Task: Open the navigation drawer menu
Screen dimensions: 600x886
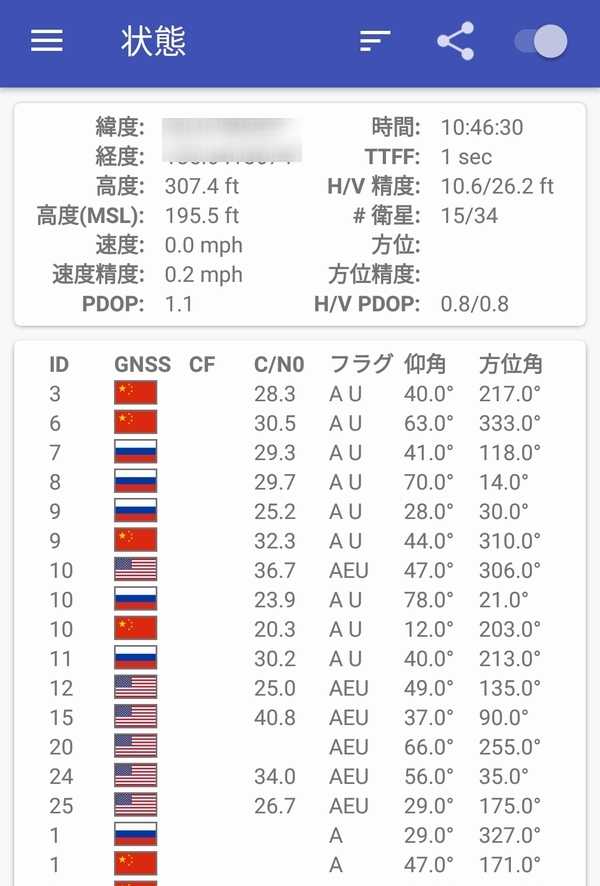Action: coord(47,41)
